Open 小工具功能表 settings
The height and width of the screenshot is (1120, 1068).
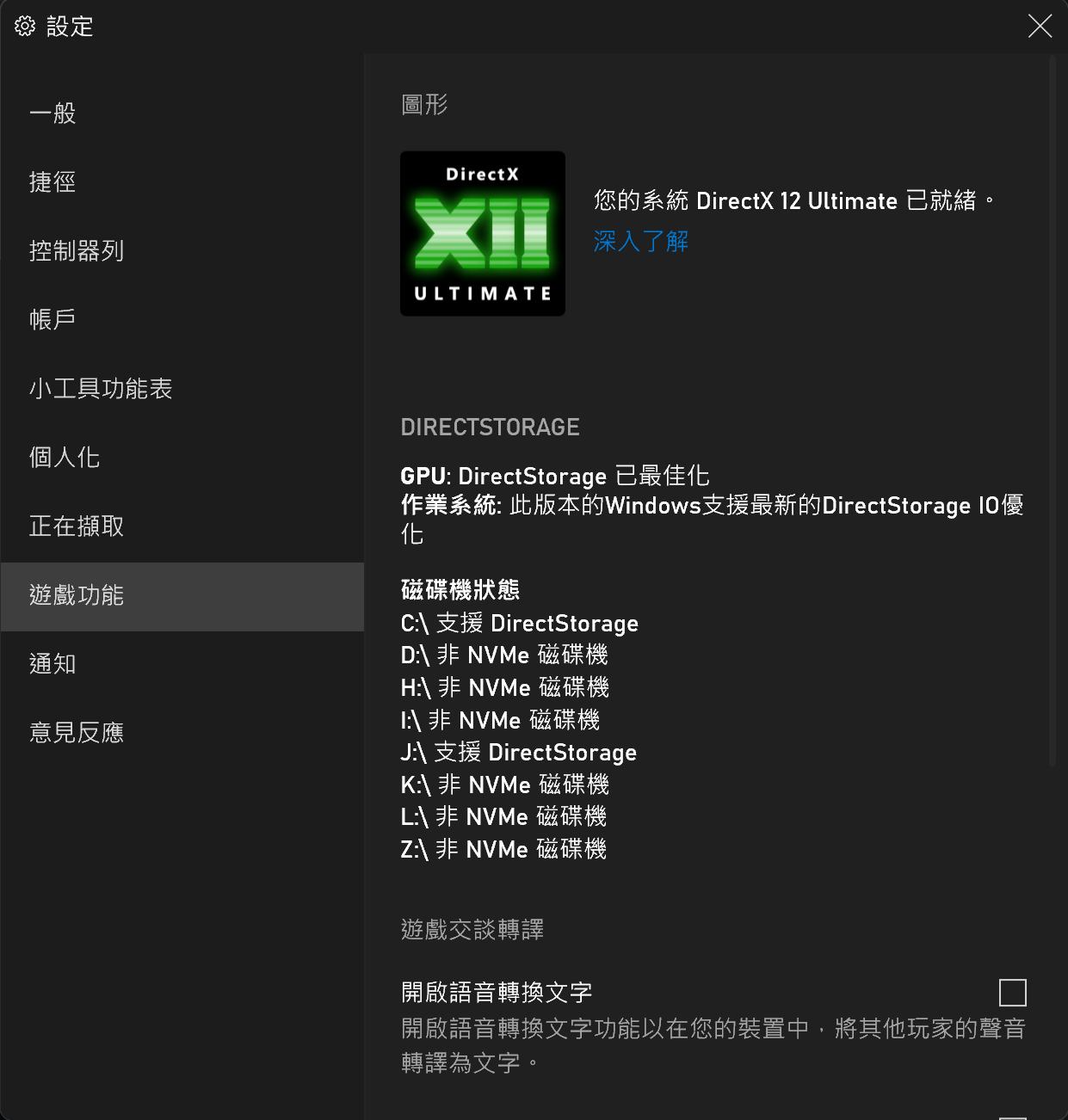click(101, 389)
